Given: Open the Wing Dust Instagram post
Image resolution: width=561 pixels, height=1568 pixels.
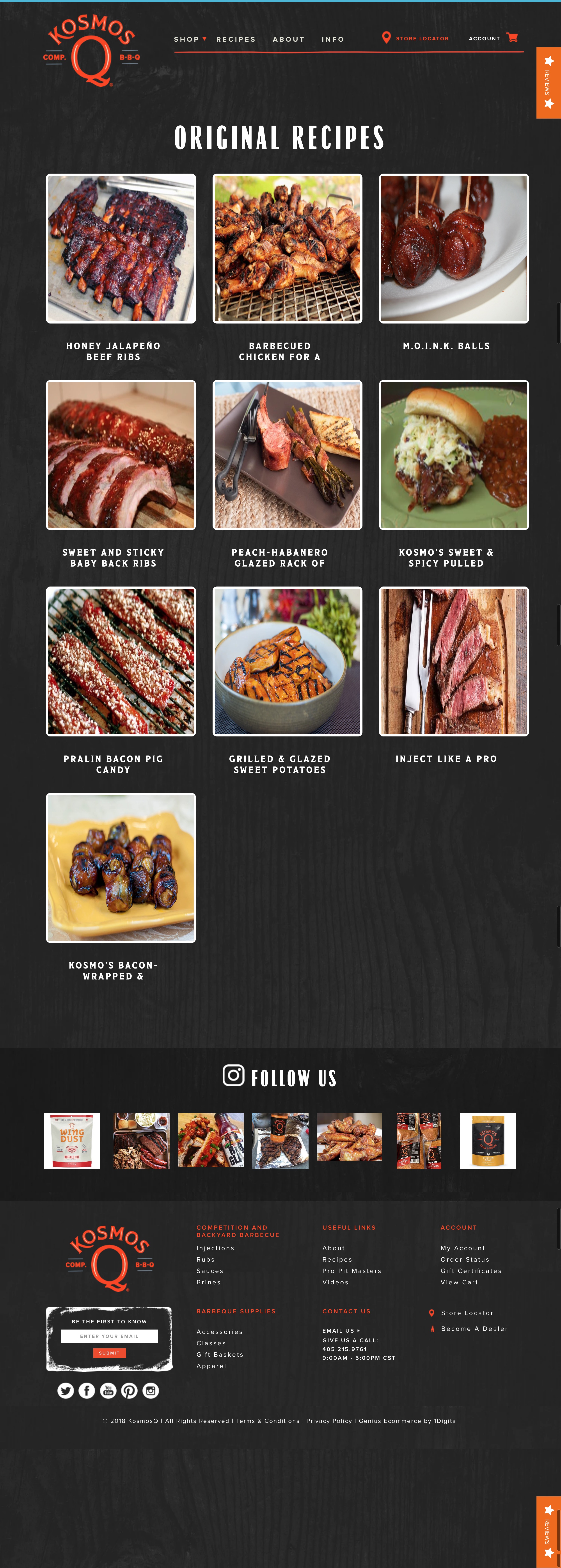Looking at the screenshot, I should pyautogui.click(x=72, y=1141).
